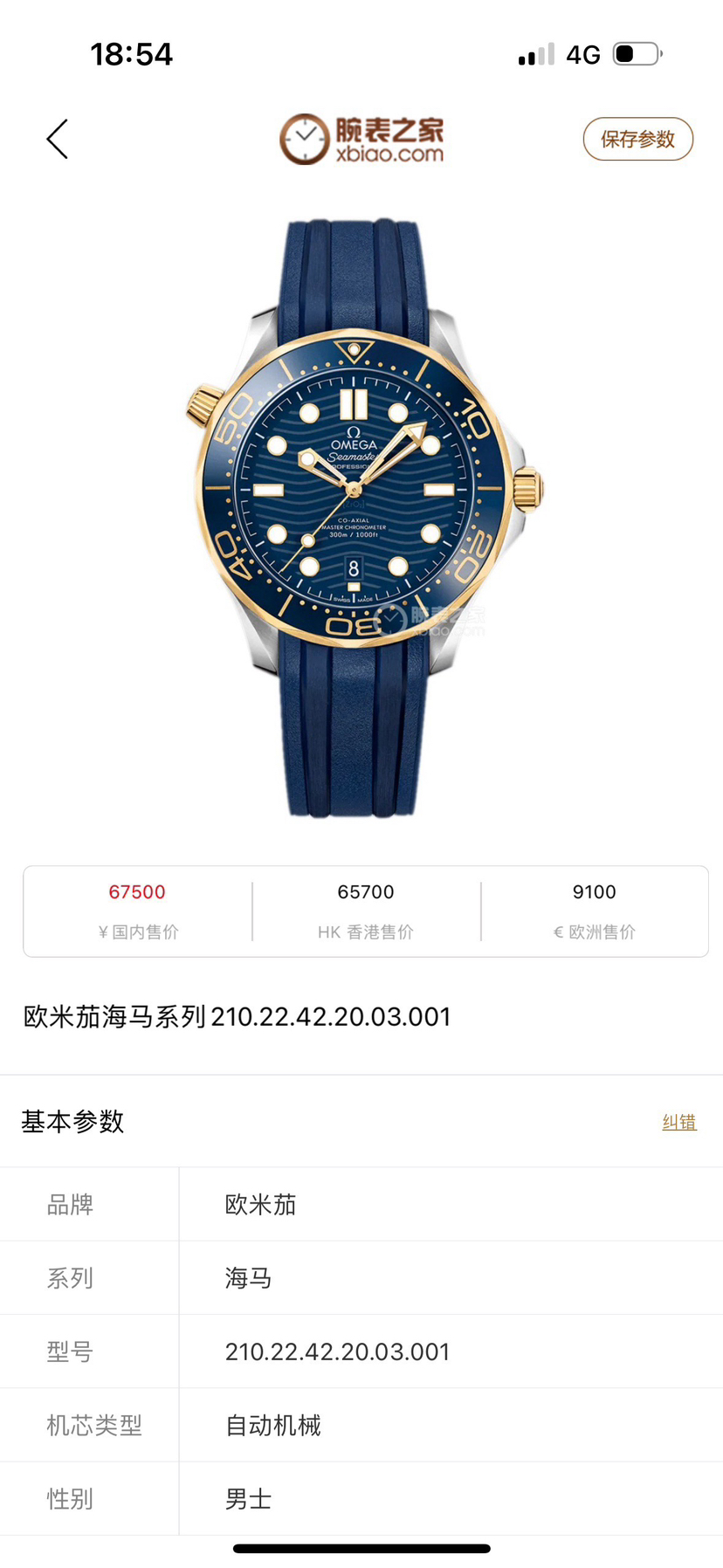Go back using the top-left arrow
The image size is (723, 1568).
point(58,139)
